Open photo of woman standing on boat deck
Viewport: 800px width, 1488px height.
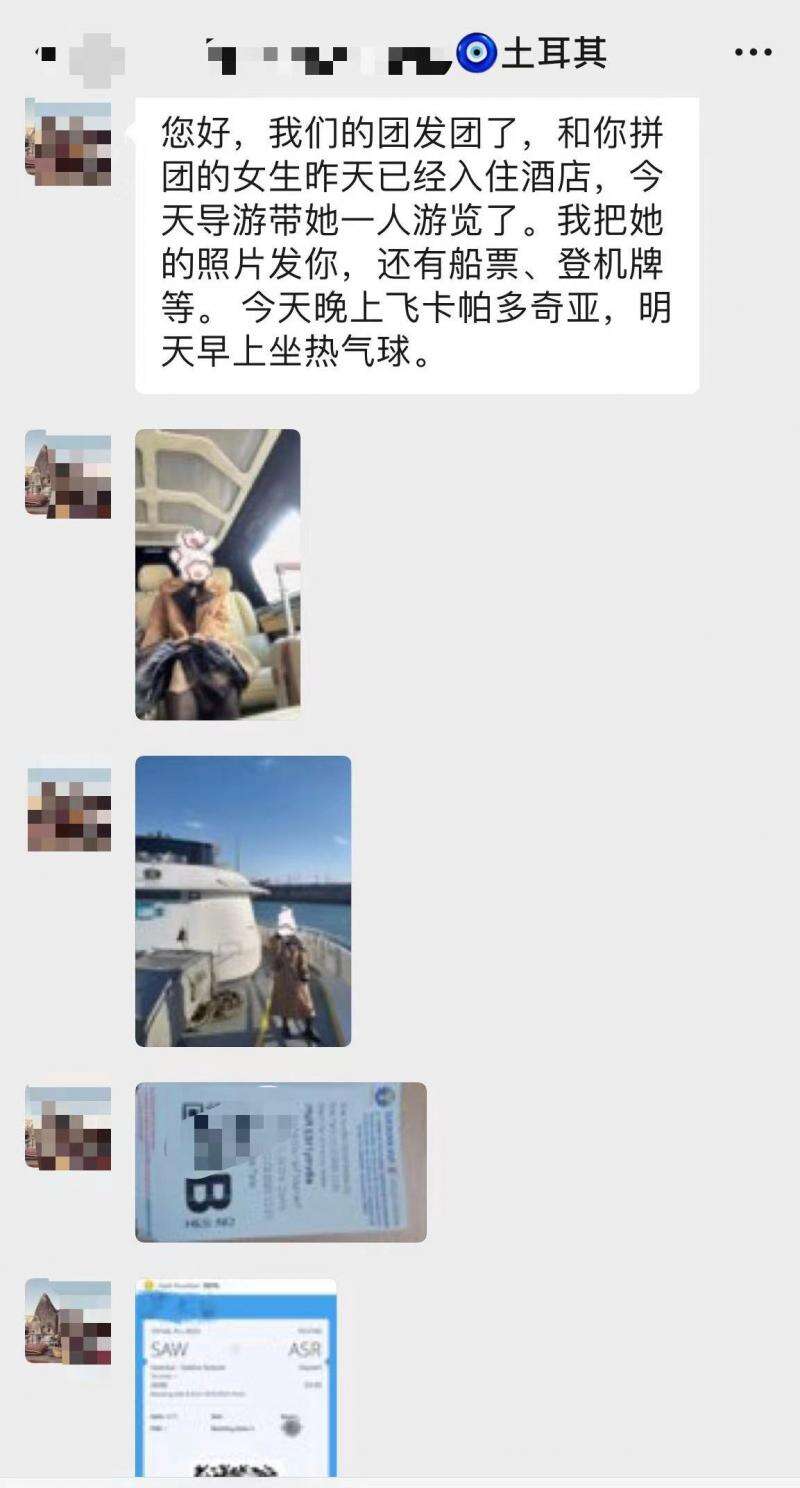[243, 901]
